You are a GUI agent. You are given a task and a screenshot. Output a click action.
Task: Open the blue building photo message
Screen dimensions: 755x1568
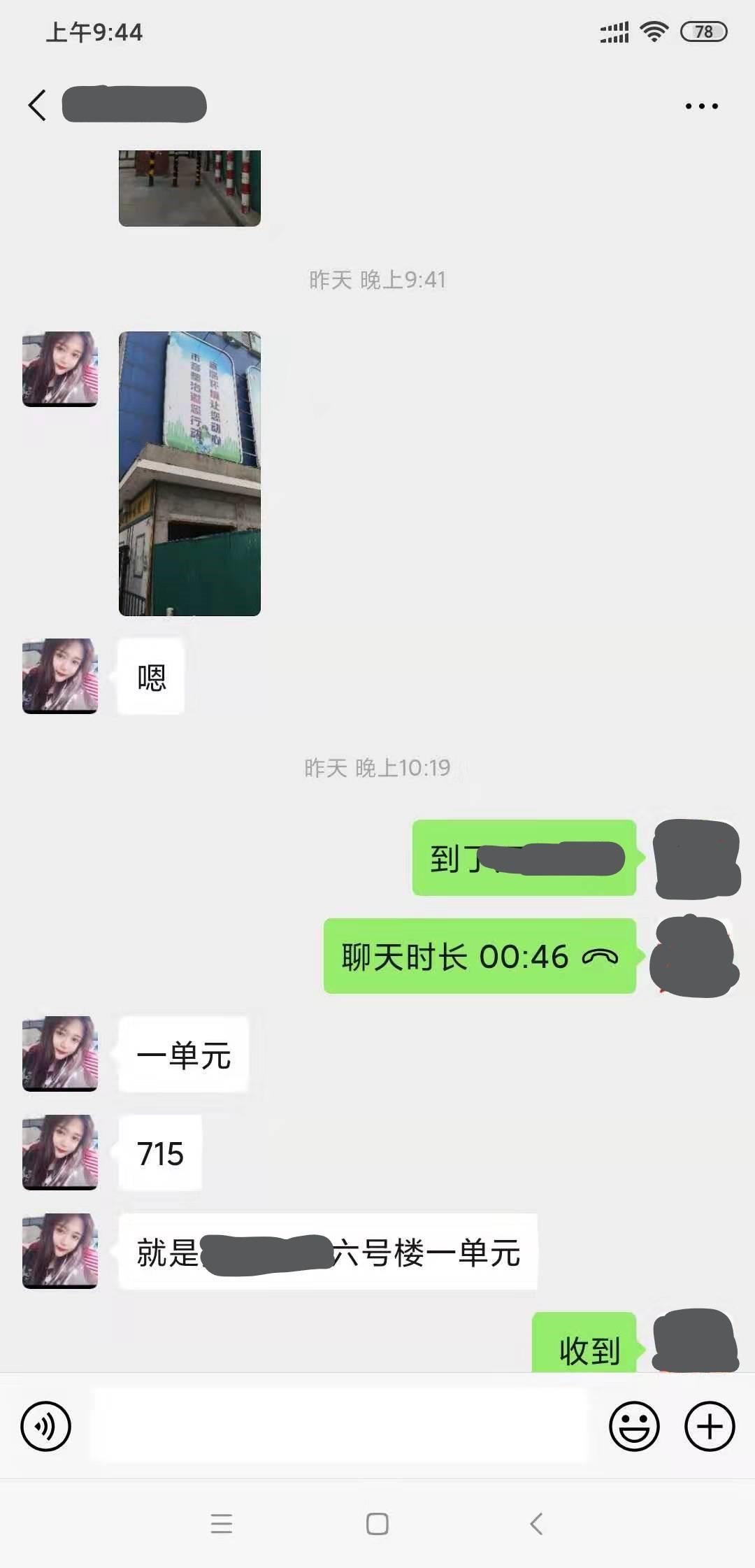coord(189,476)
